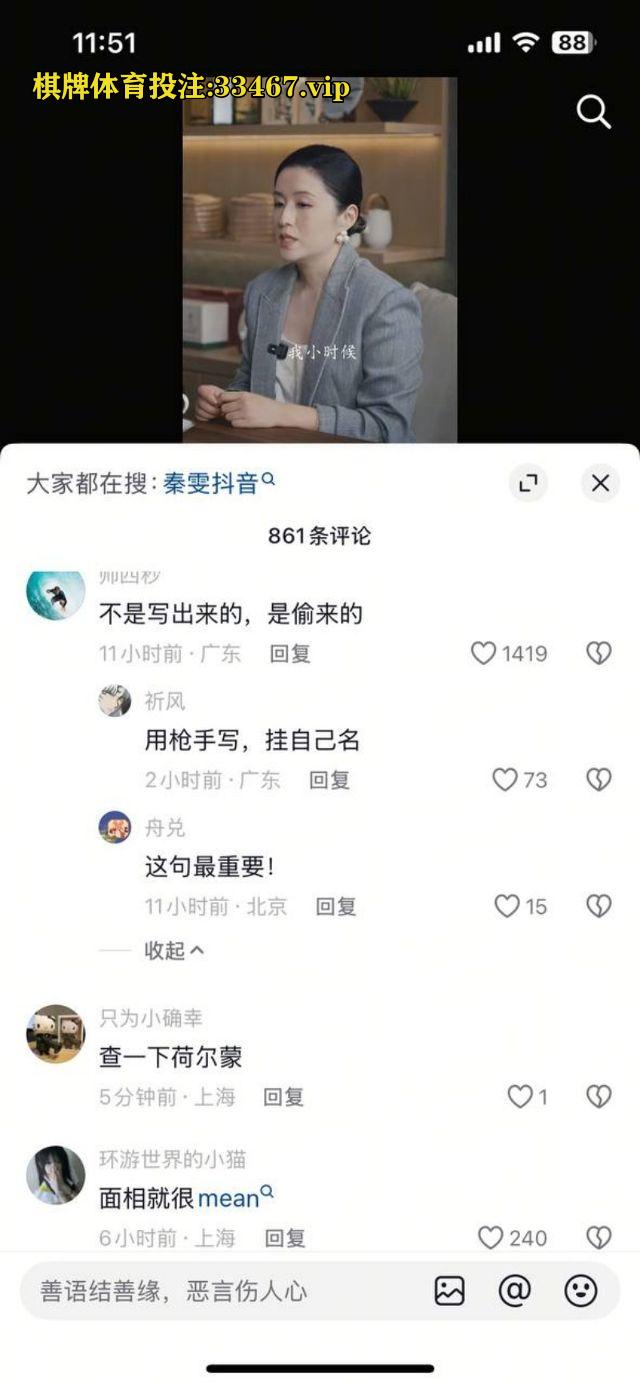The height and width of the screenshot is (1386, 640).
Task: Dislike the comment "不是写出来的，是偷来的"
Action: tap(598, 653)
